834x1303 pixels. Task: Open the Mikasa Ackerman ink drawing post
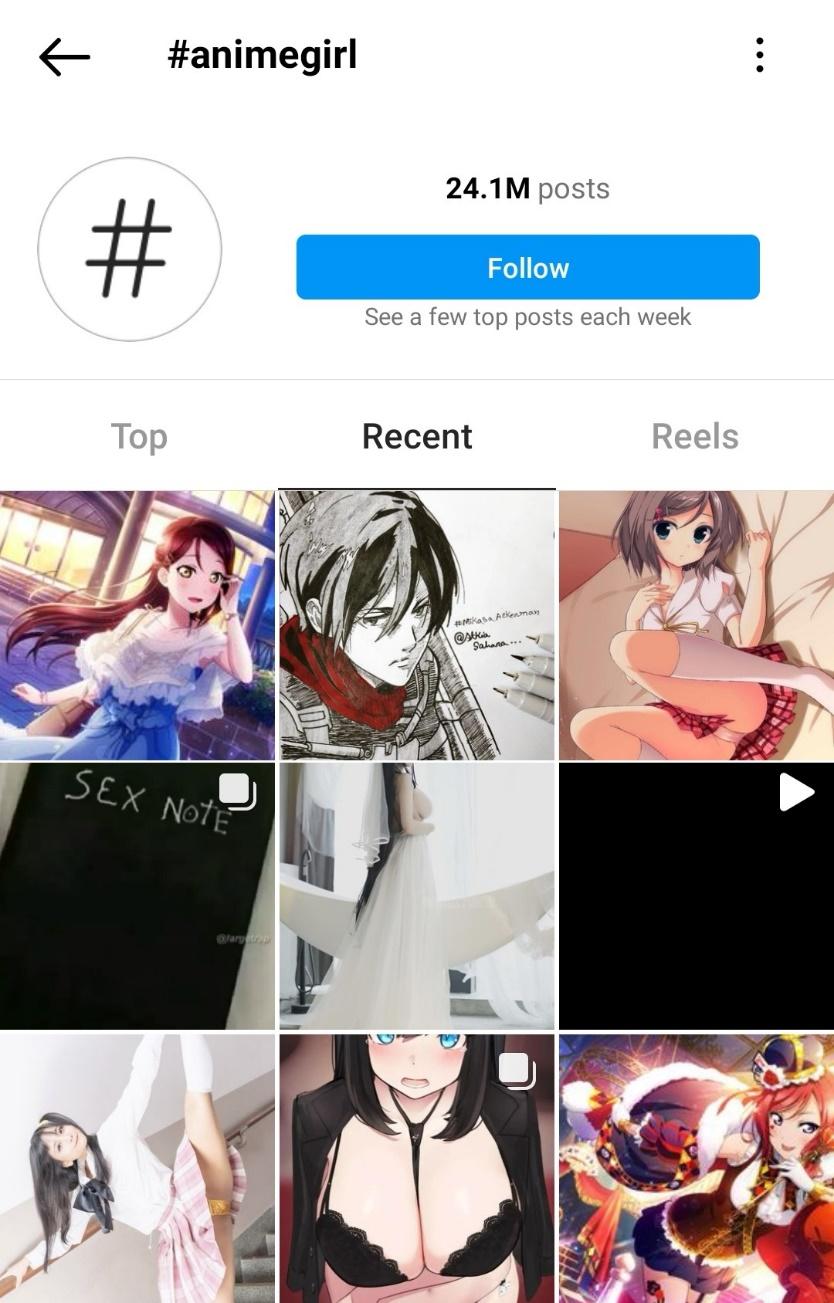417,625
